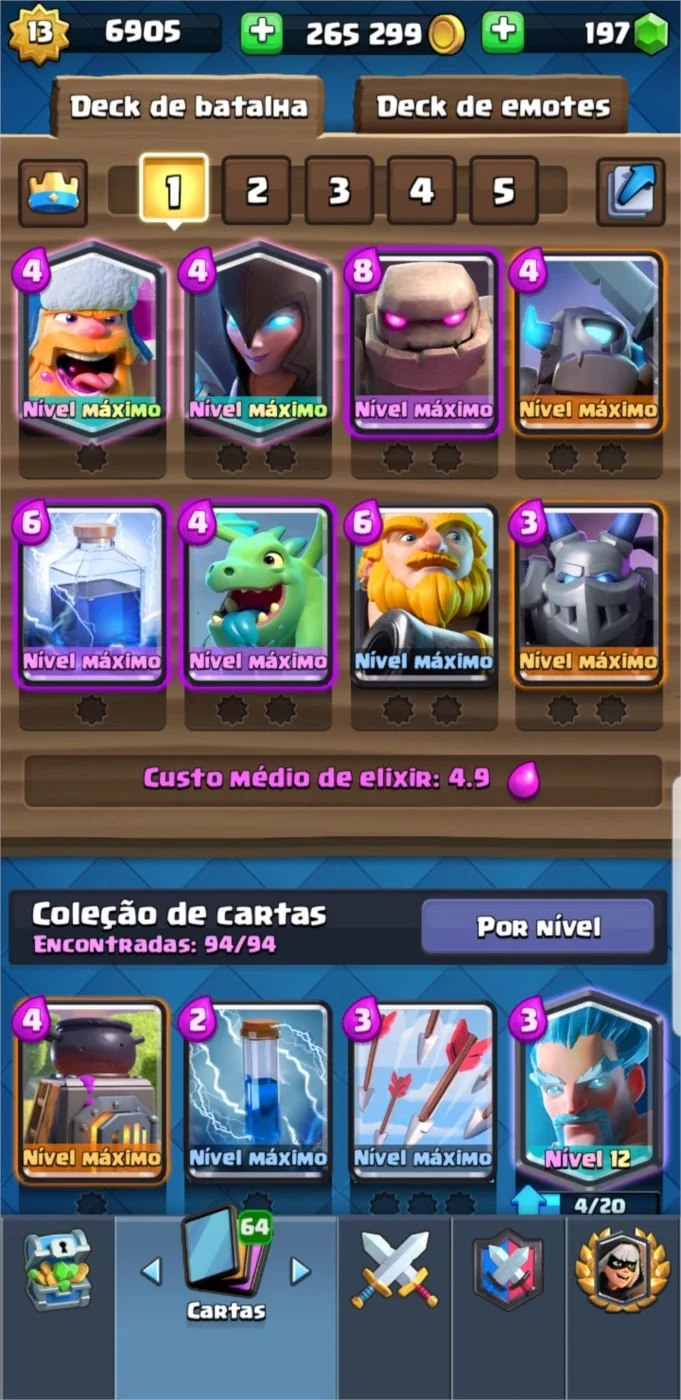Tap the green plus next to gold
The width and height of the screenshot is (681, 1400).
261,34
